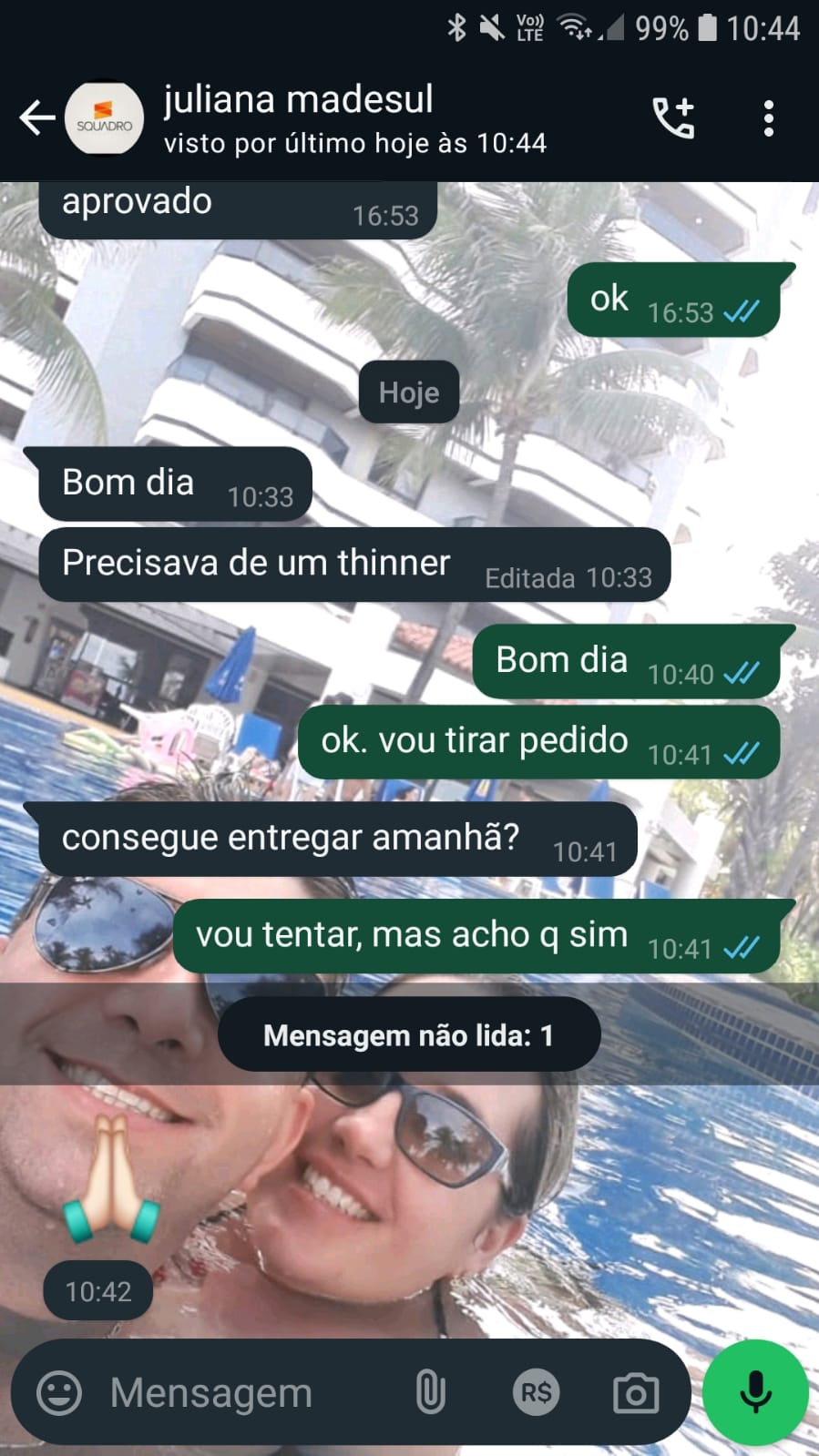Open the R$ payment option
This screenshot has width=819, height=1456.
click(x=536, y=1393)
